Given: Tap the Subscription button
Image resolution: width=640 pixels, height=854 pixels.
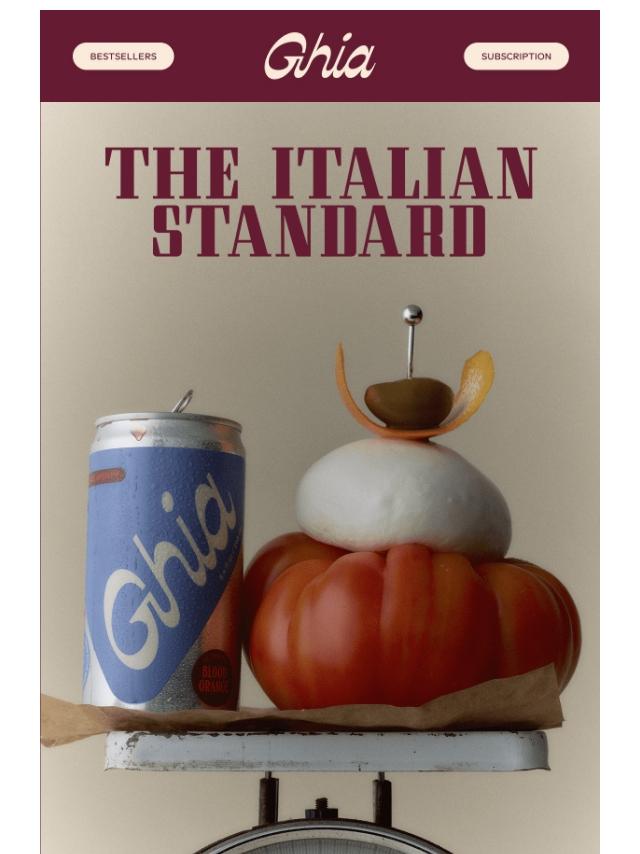Looking at the screenshot, I should coord(516,56).
